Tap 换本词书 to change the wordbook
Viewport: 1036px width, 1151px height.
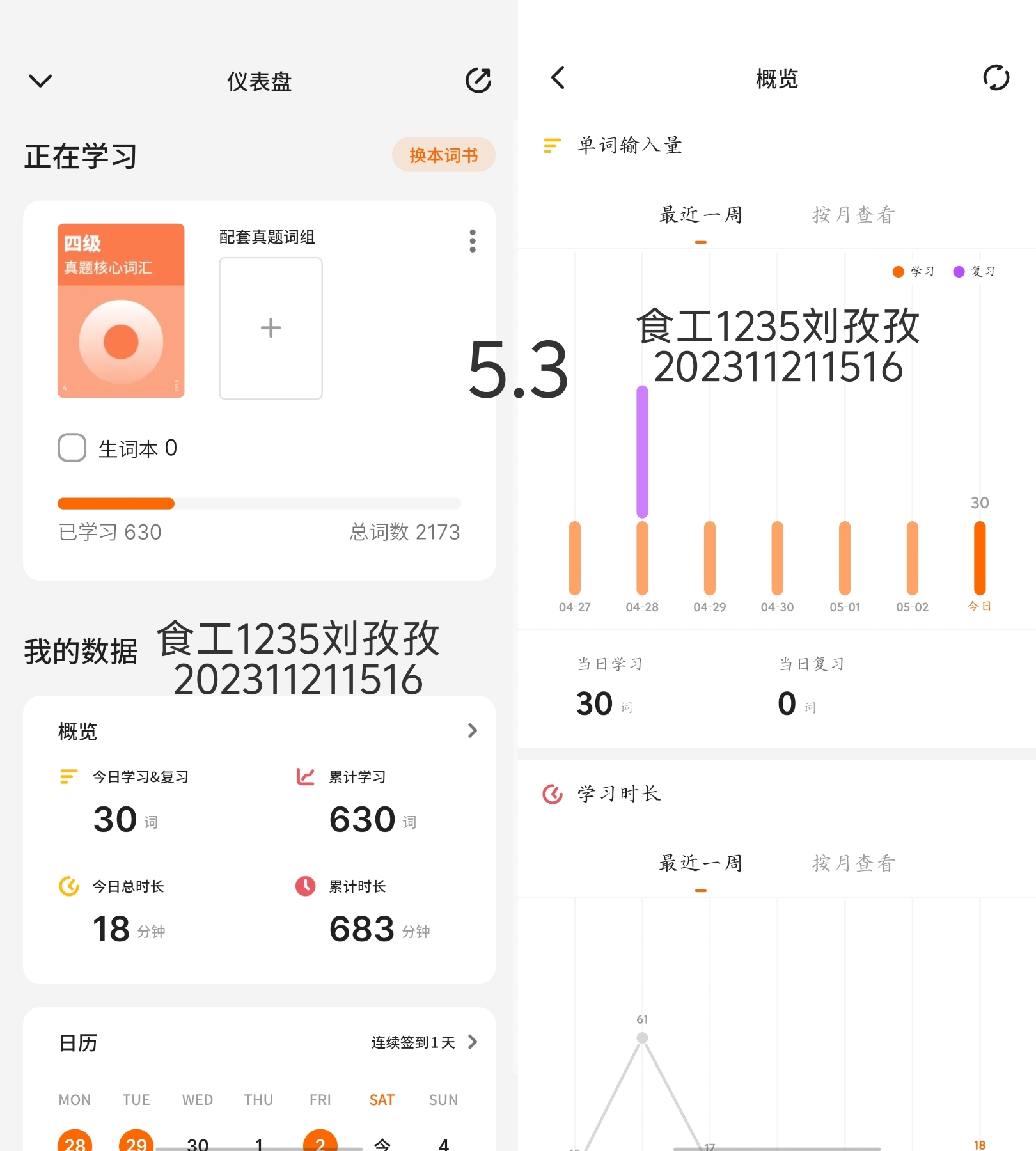(x=444, y=155)
